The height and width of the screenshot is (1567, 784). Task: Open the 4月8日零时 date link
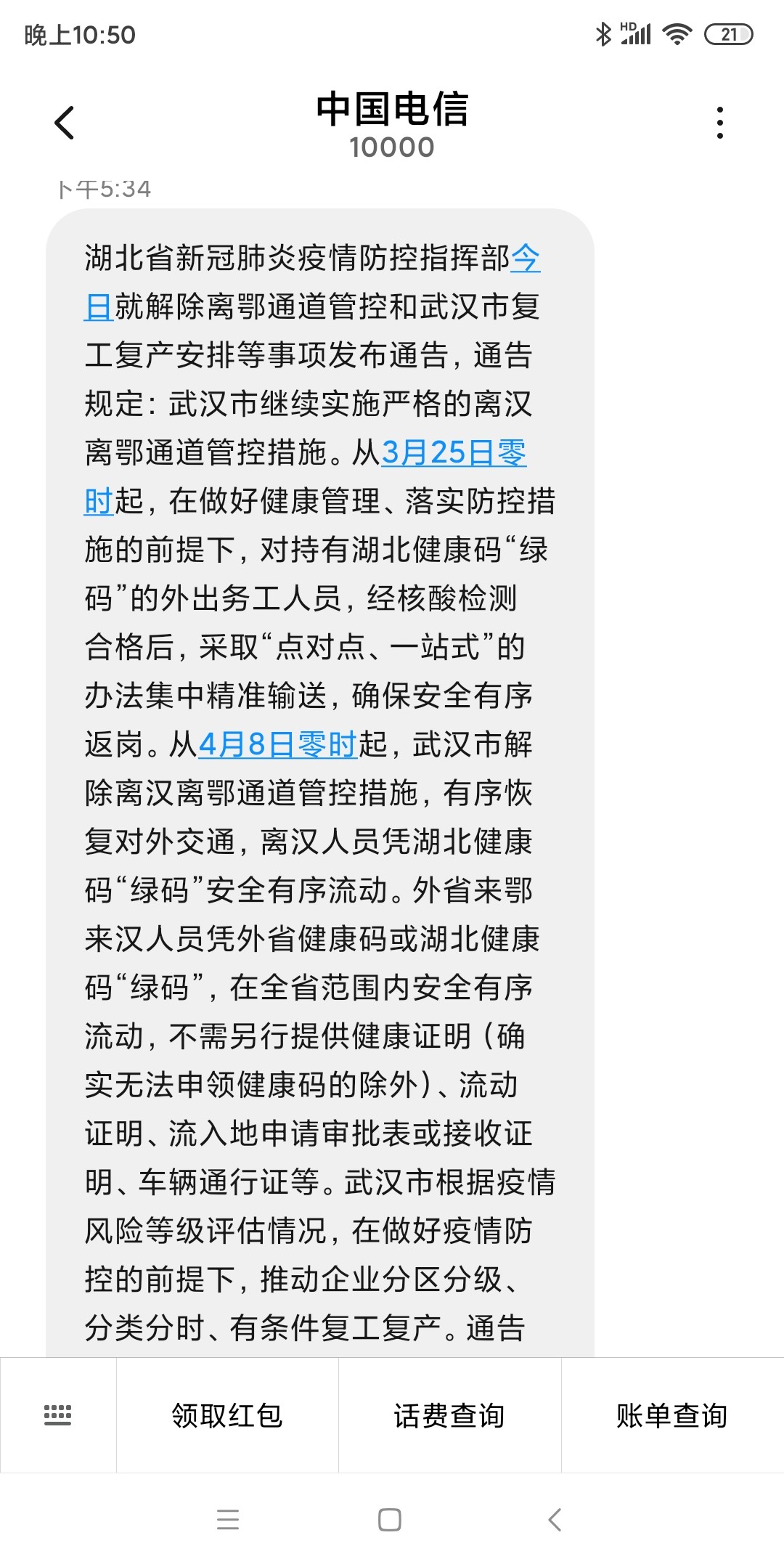[278, 745]
